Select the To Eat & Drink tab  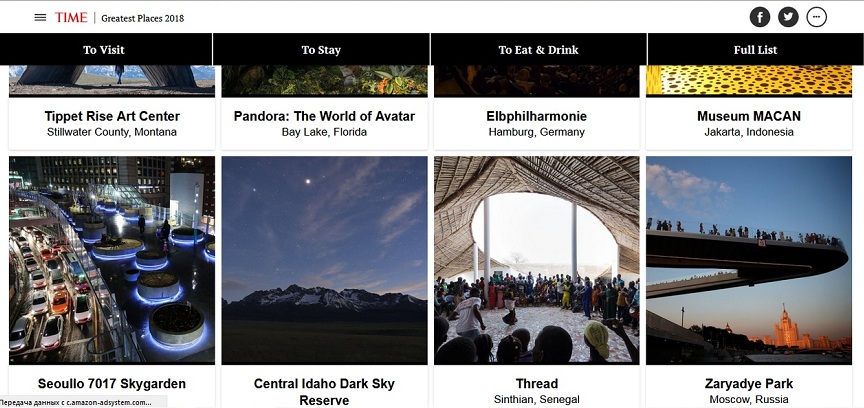coord(538,49)
